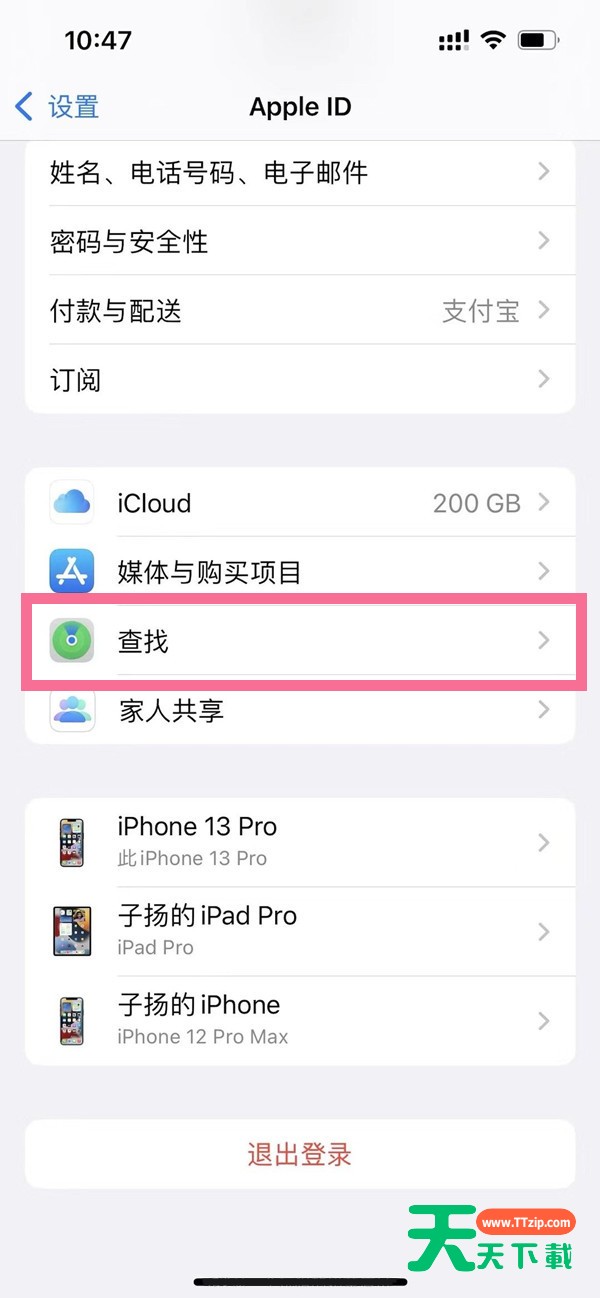View 子扬的 iPad Pro device details
The height and width of the screenshot is (1298, 600).
[x=300, y=930]
